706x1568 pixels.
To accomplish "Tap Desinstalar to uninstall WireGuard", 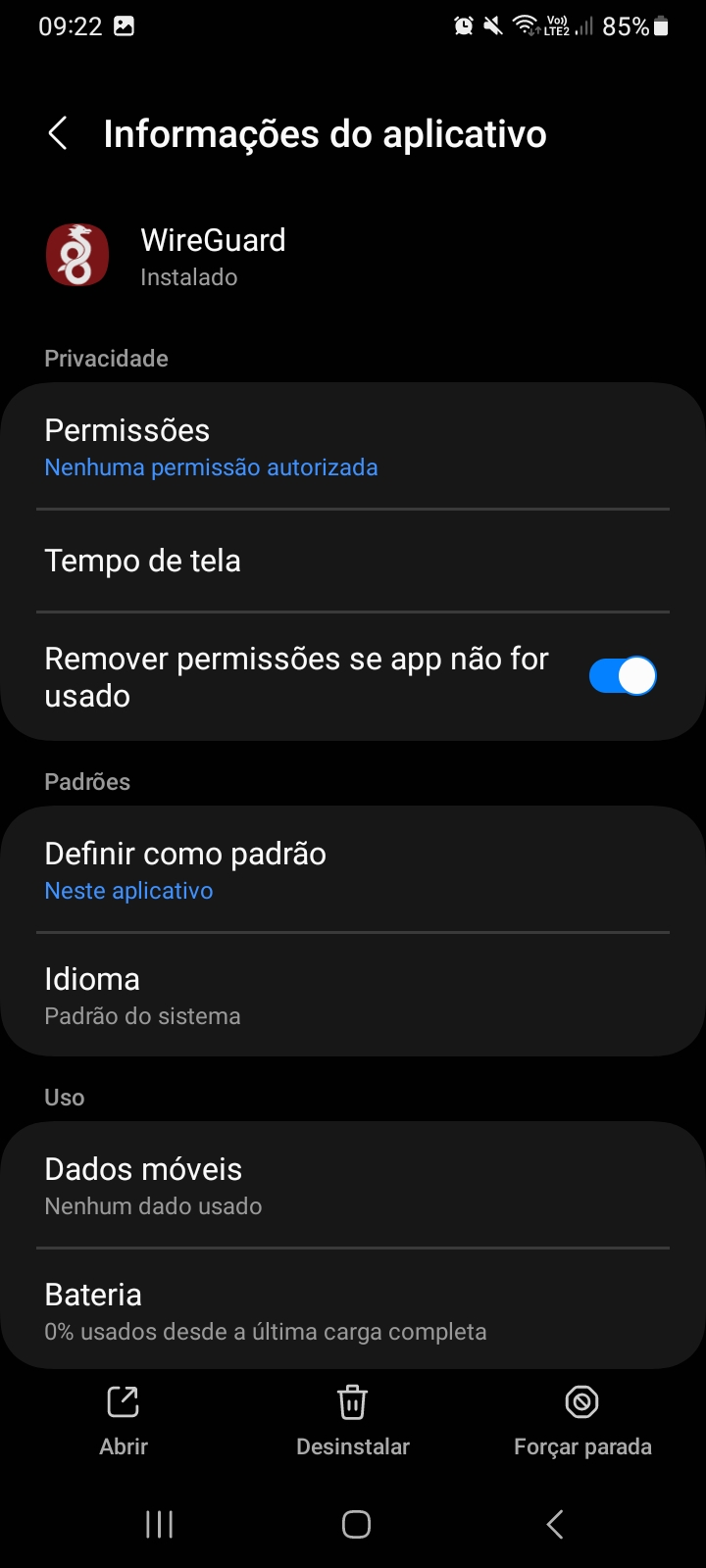I will coord(353,1421).
